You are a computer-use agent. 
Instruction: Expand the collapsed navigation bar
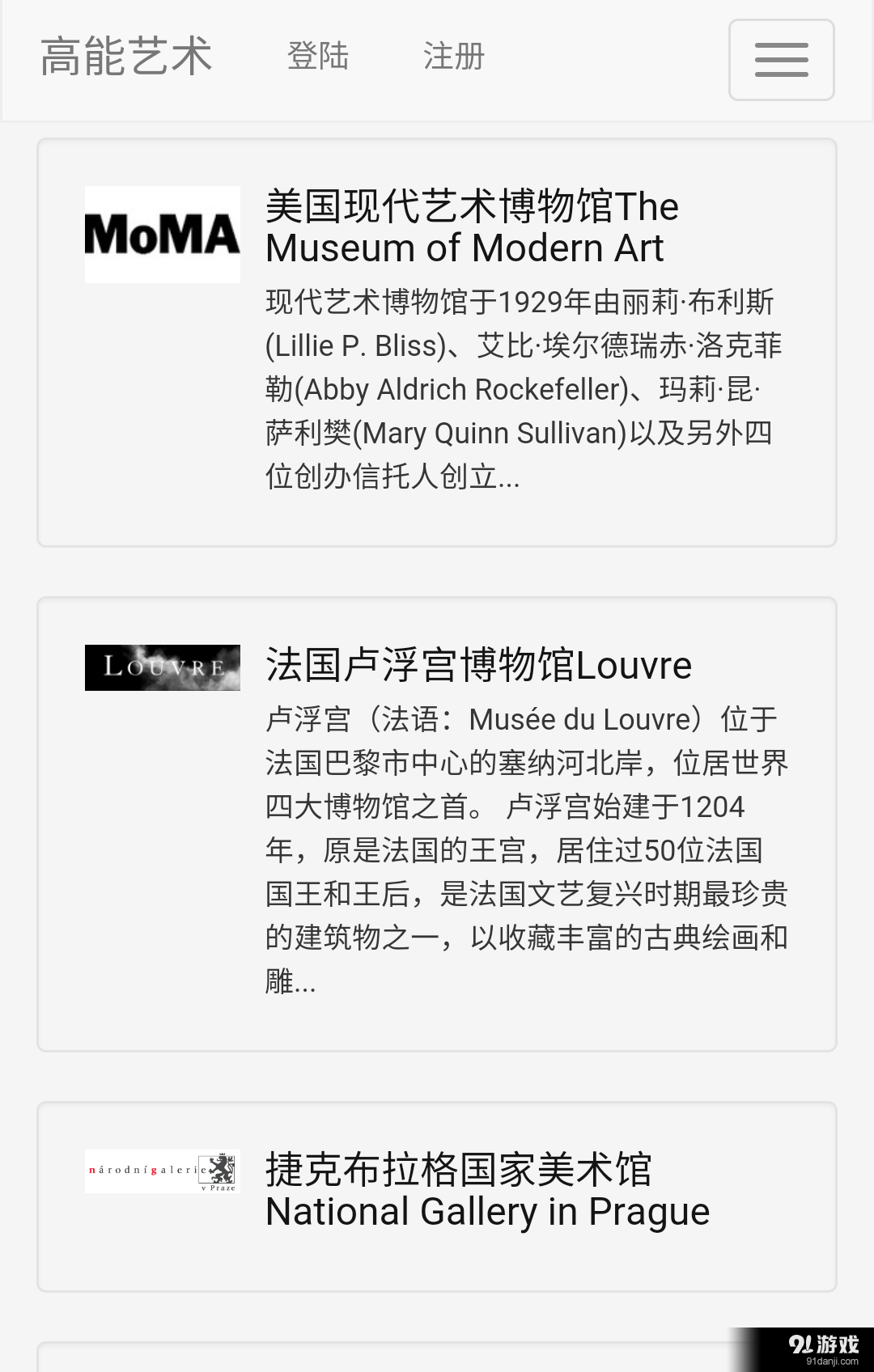780,60
